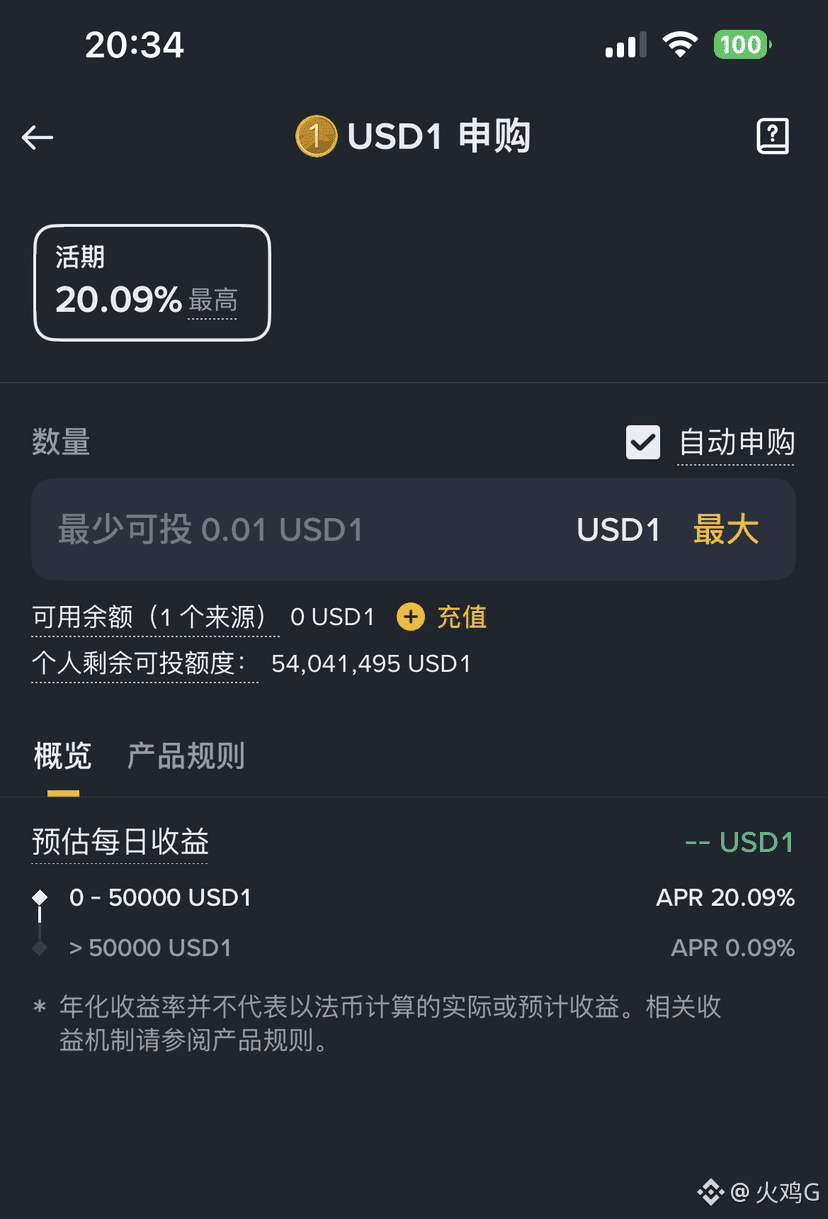Tap the Binance logo in the watermark
This screenshot has height=1219, width=828.
710,1192
